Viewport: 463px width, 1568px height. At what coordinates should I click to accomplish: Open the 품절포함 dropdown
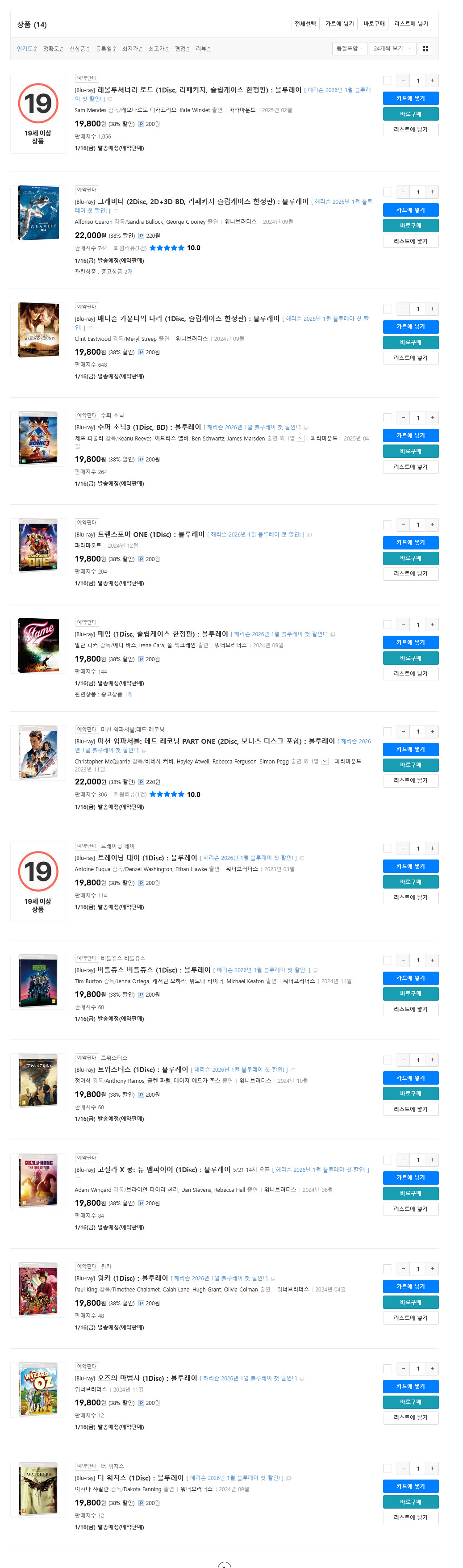click(349, 49)
